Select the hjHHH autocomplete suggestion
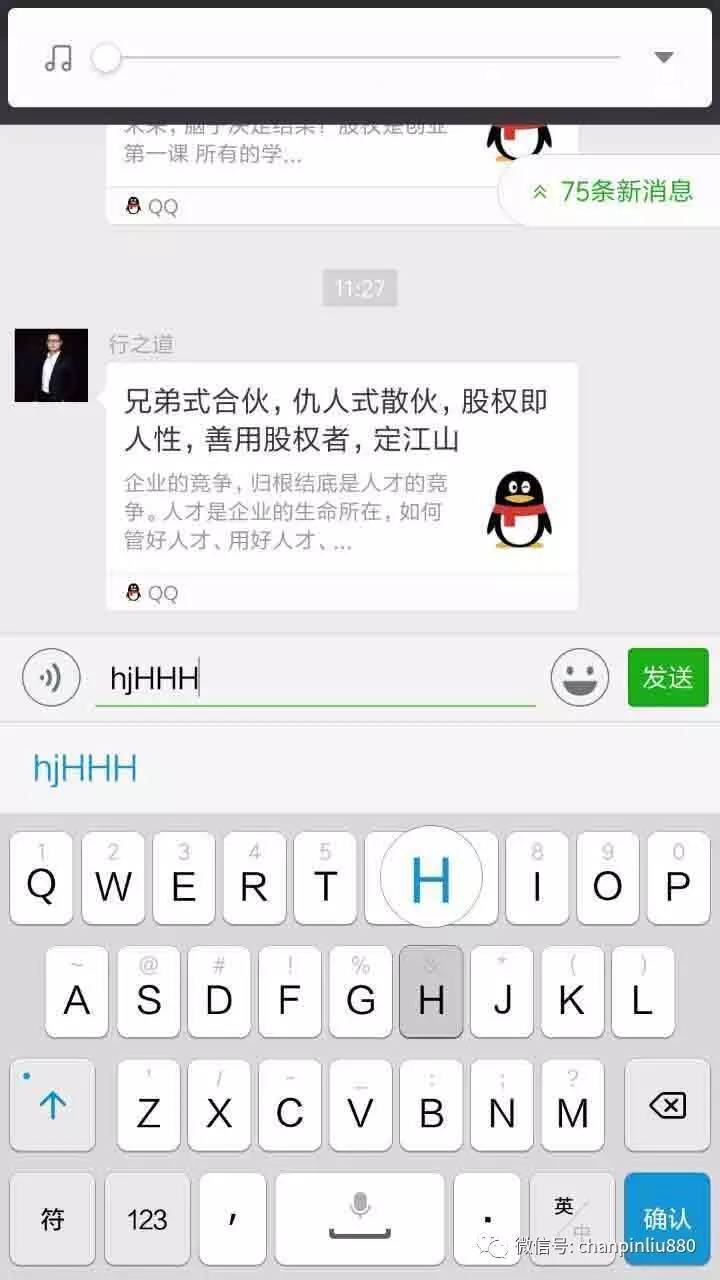Image resolution: width=720 pixels, height=1280 pixels. (84, 768)
